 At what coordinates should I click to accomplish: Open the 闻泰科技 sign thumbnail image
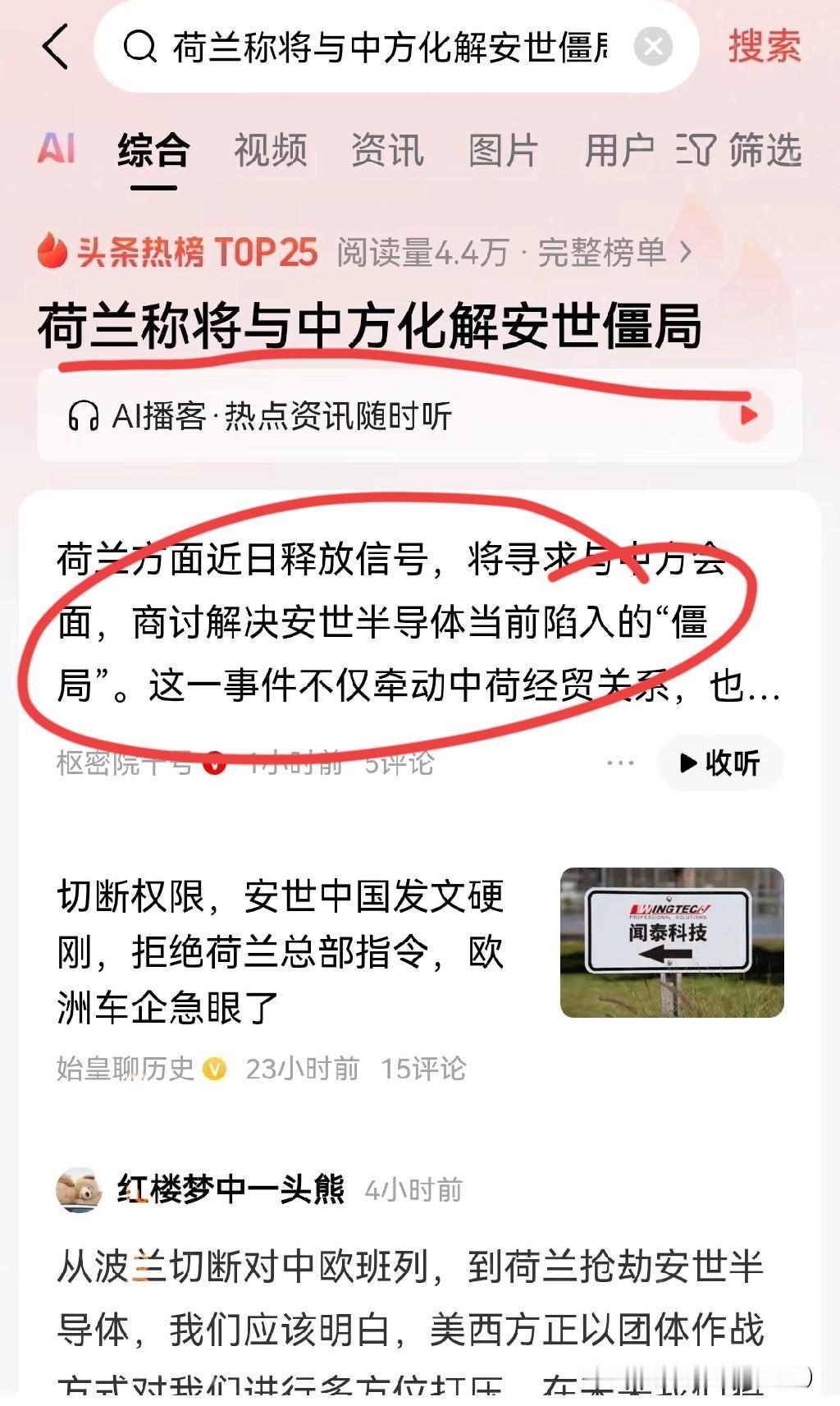click(671, 942)
